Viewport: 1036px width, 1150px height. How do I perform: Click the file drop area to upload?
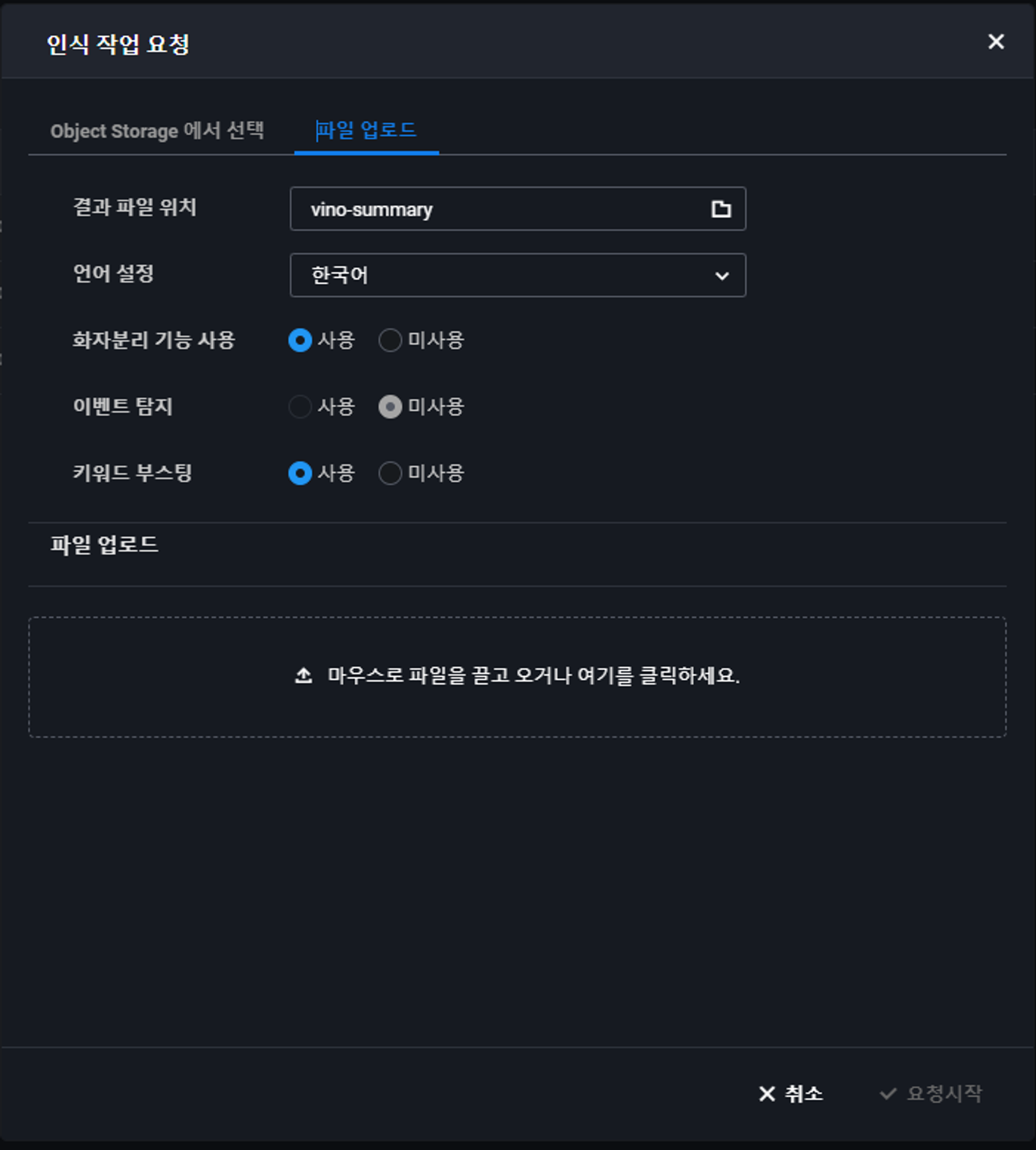[x=517, y=677]
